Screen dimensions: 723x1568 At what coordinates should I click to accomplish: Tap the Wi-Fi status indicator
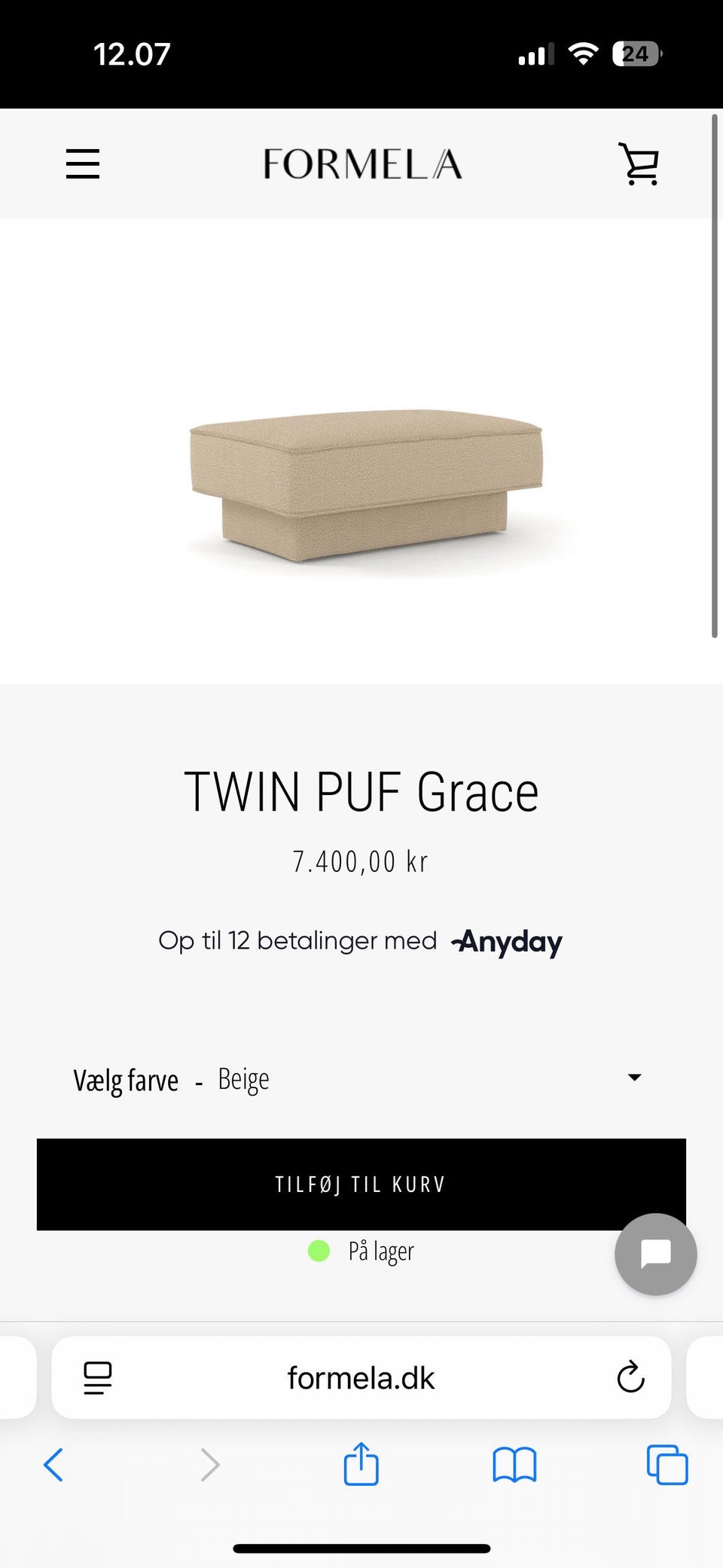point(582,53)
